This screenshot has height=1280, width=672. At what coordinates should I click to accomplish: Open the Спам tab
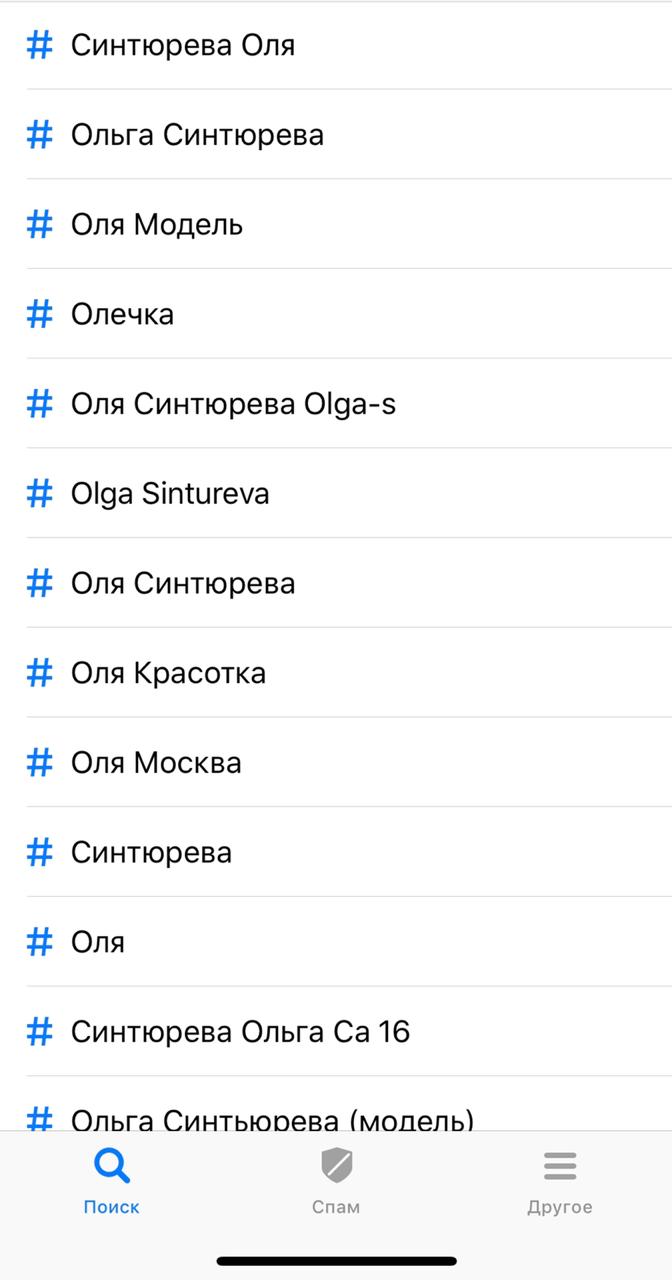tap(336, 1181)
